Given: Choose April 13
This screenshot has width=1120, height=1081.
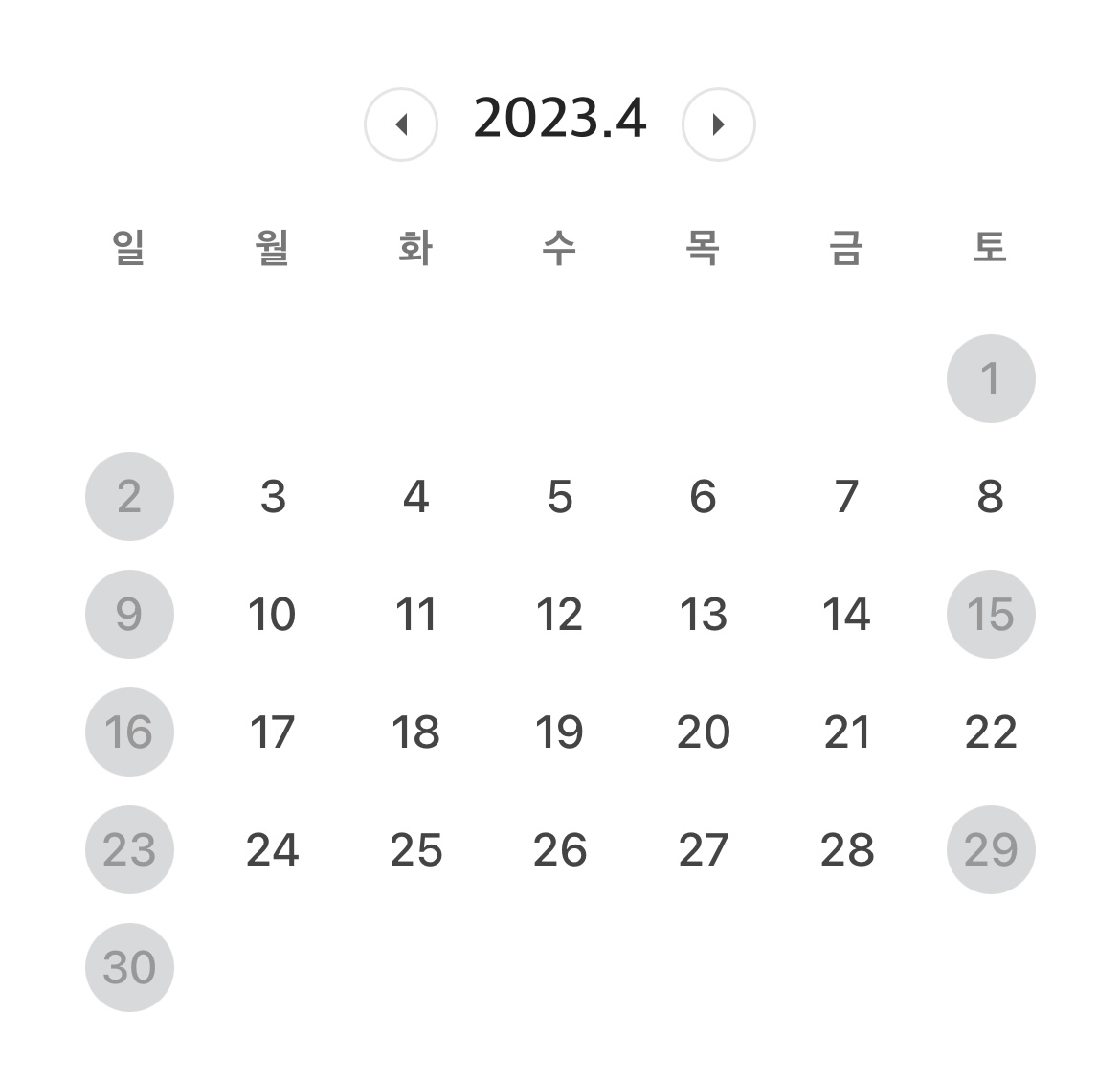Looking at the screenshot, I should tap(703, 614).
